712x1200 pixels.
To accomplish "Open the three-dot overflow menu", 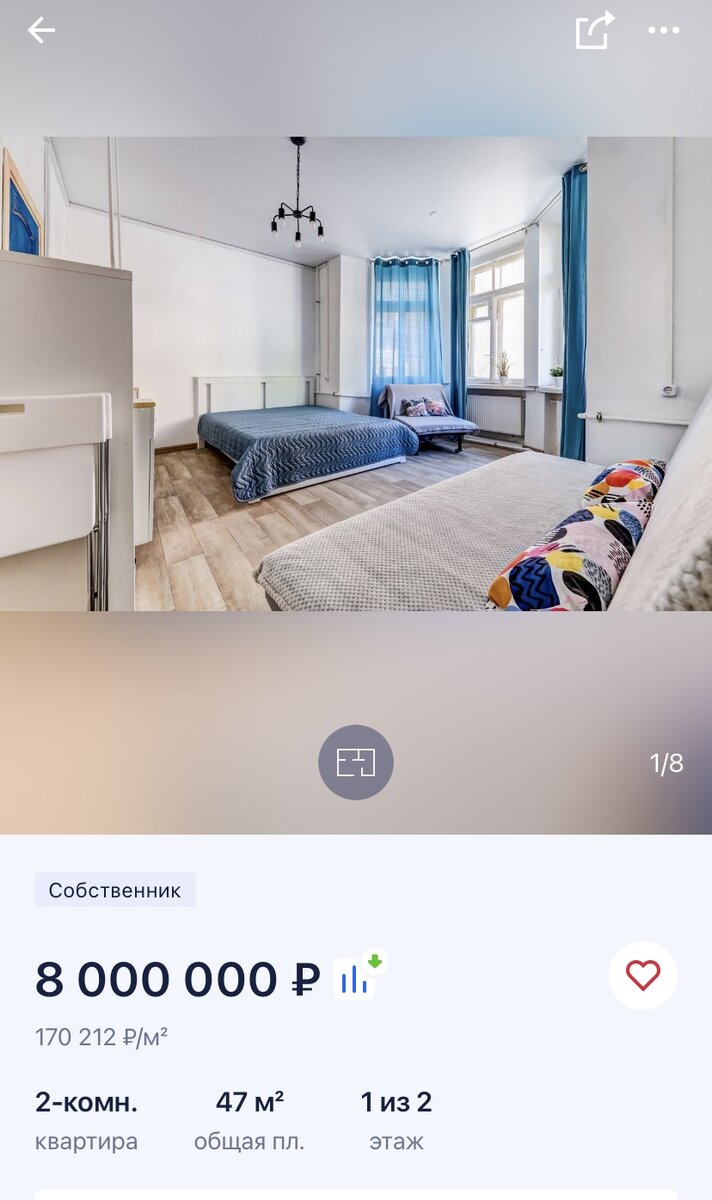I will coord(663,30).
